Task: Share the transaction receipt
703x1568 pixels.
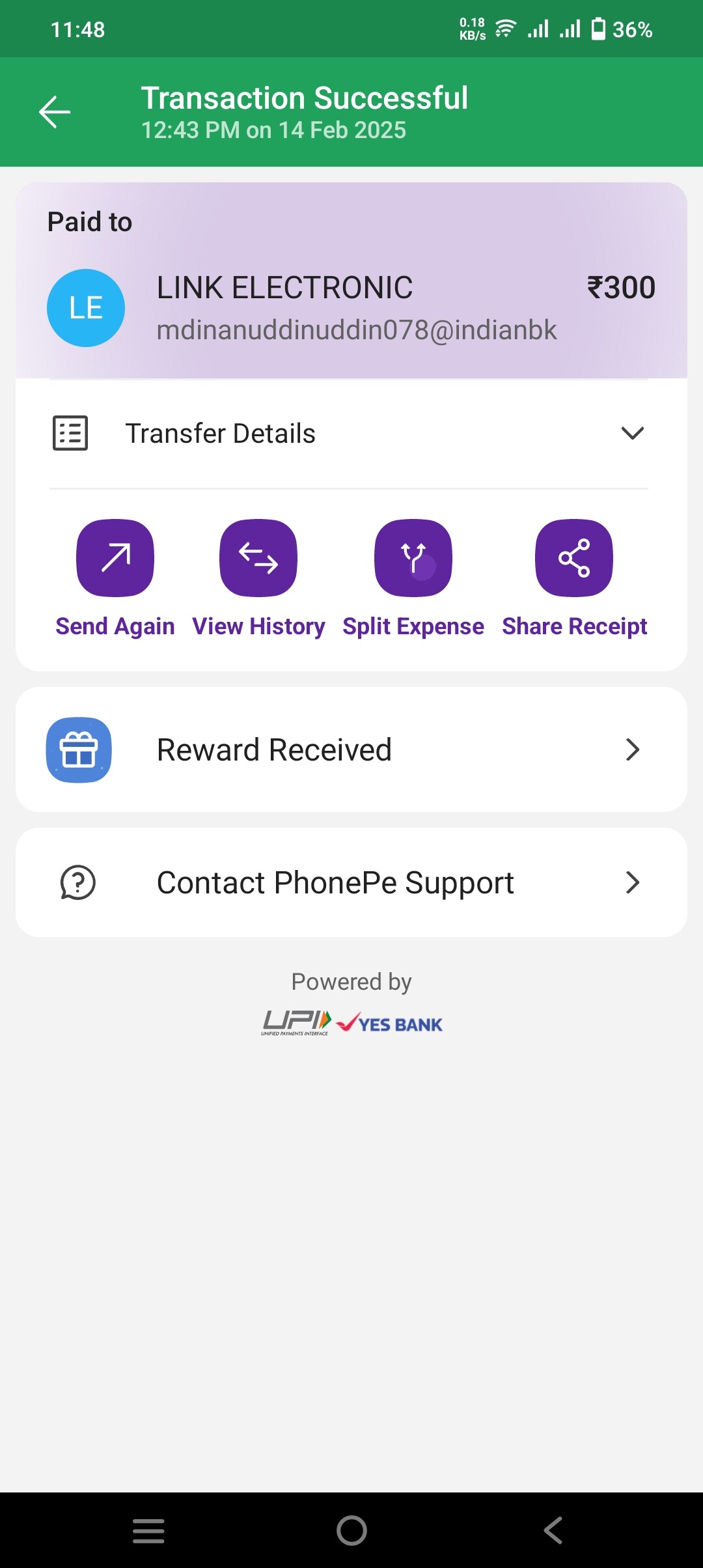Action: coord(574,558)
